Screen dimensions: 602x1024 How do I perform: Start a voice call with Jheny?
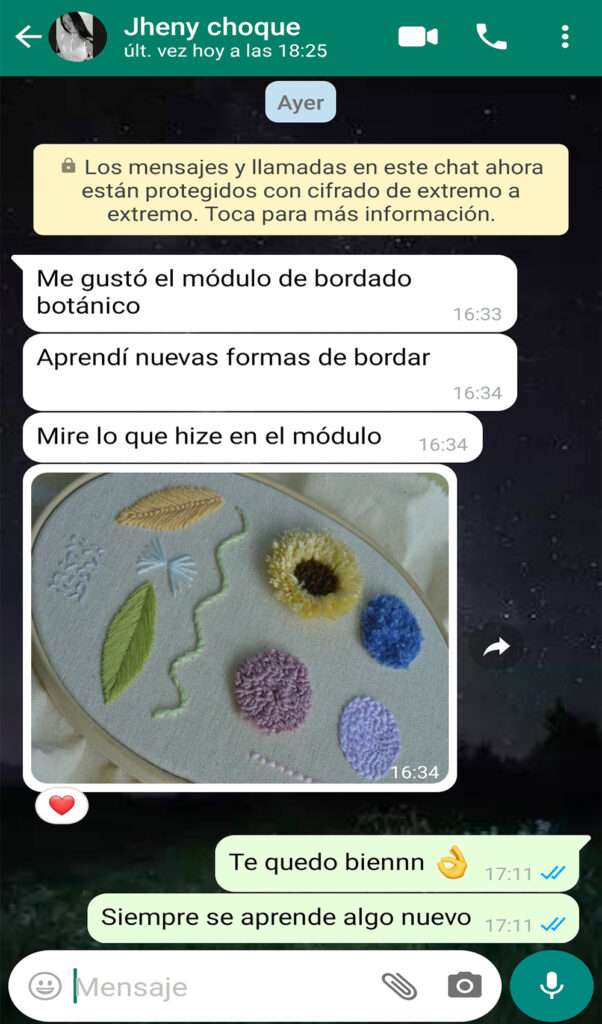point(491,37)
